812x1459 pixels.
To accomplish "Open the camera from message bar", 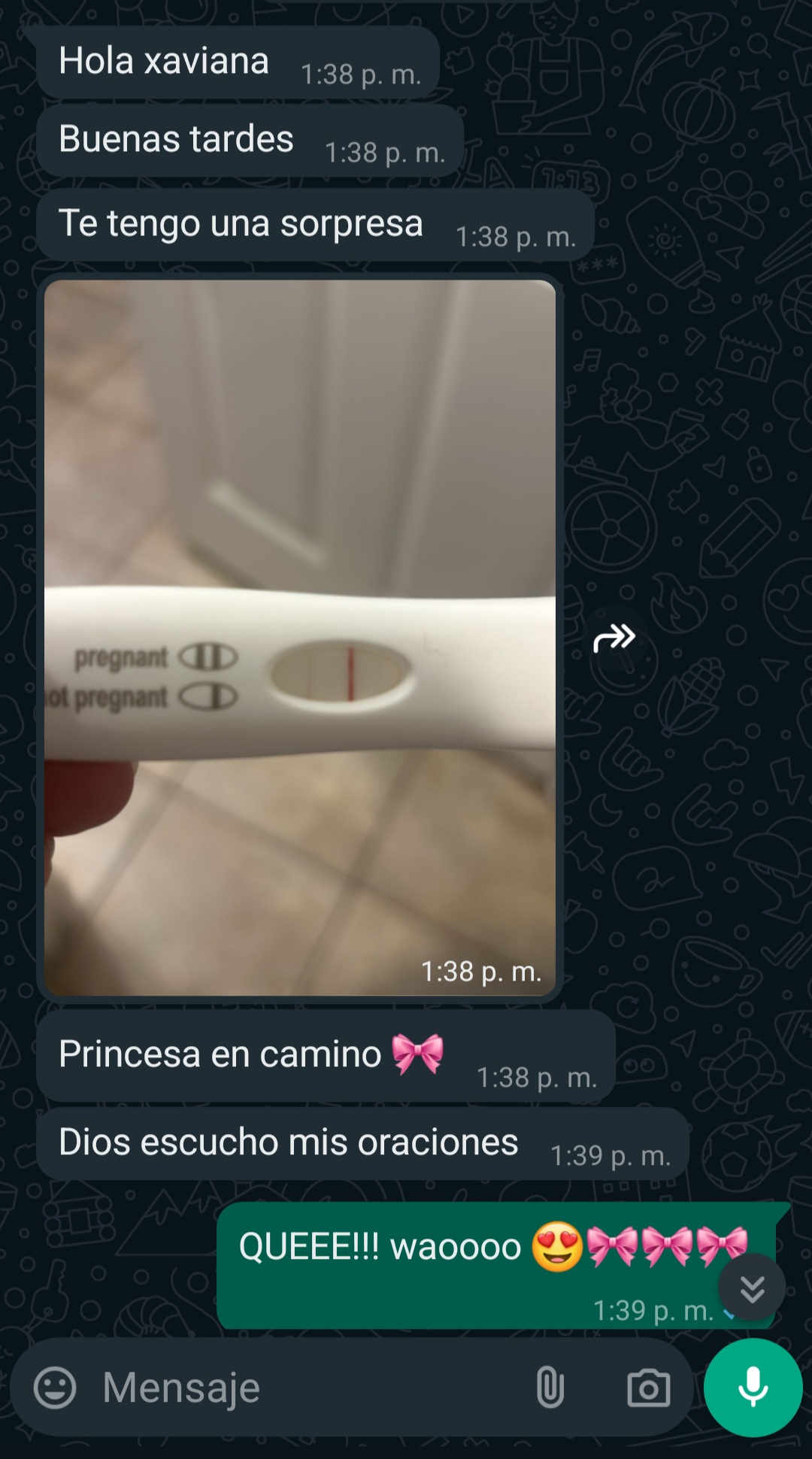I will (649, 1388).
